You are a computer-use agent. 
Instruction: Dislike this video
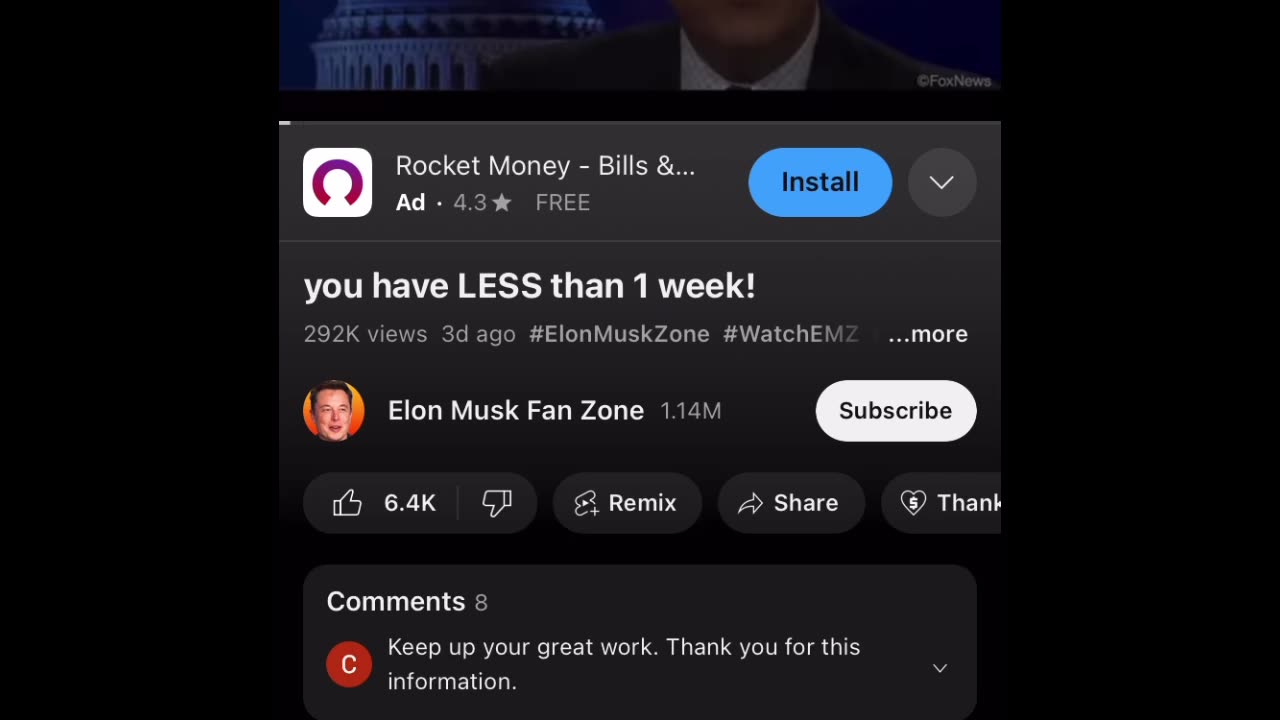point(497,503)
